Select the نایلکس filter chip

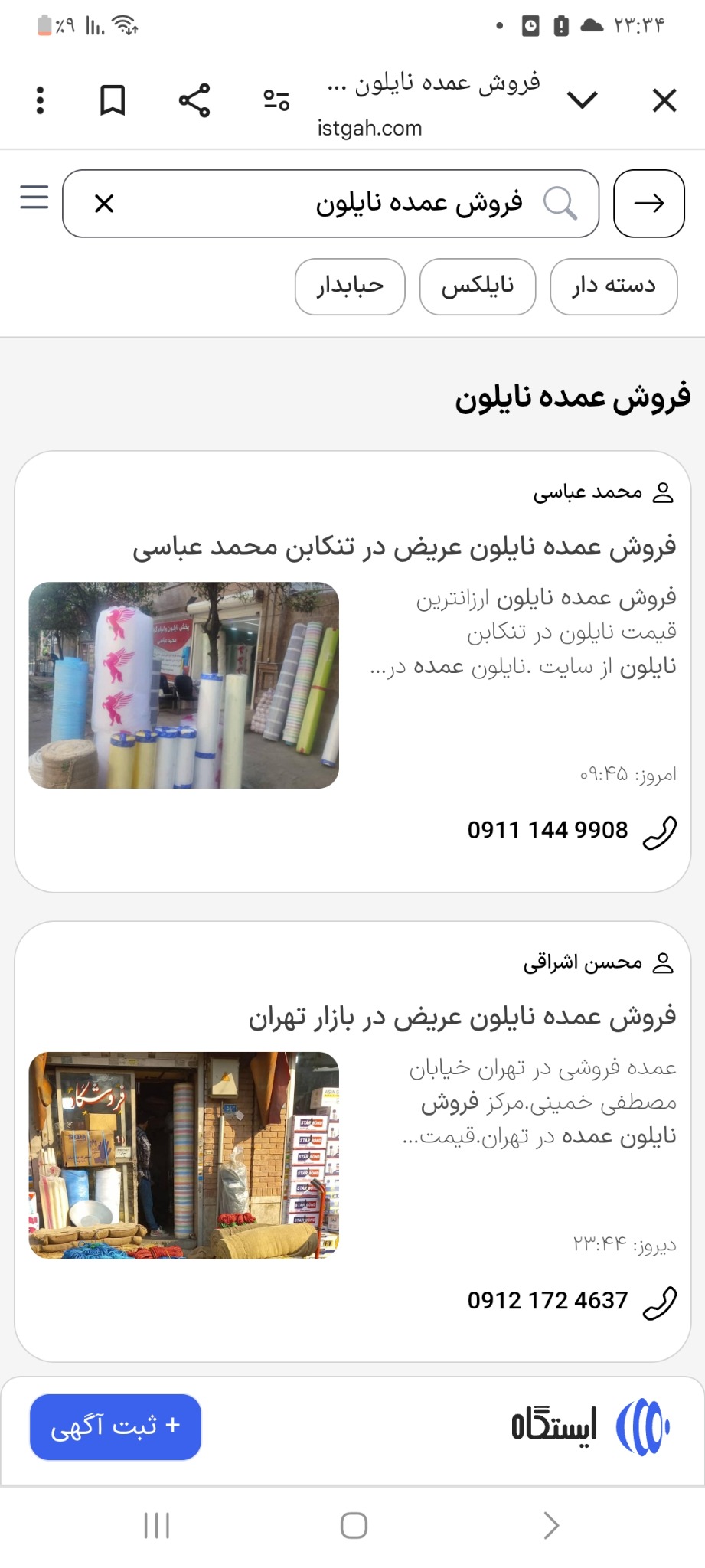coord(478,286)
